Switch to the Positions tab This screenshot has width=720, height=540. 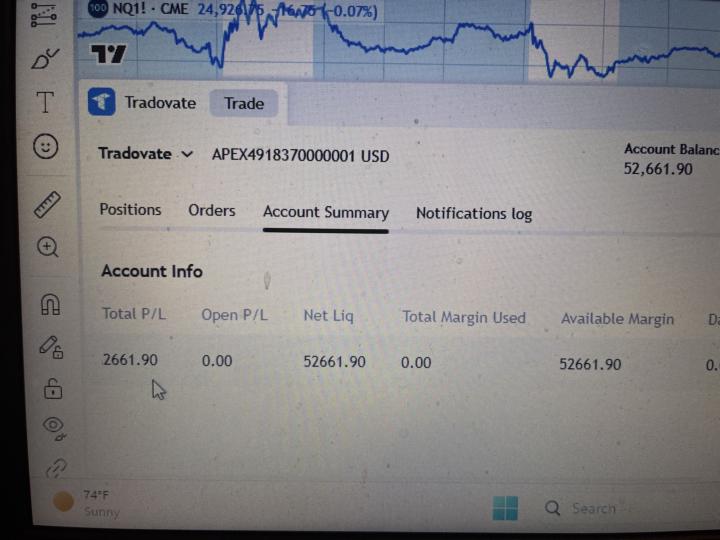click(x=130, y=210)
